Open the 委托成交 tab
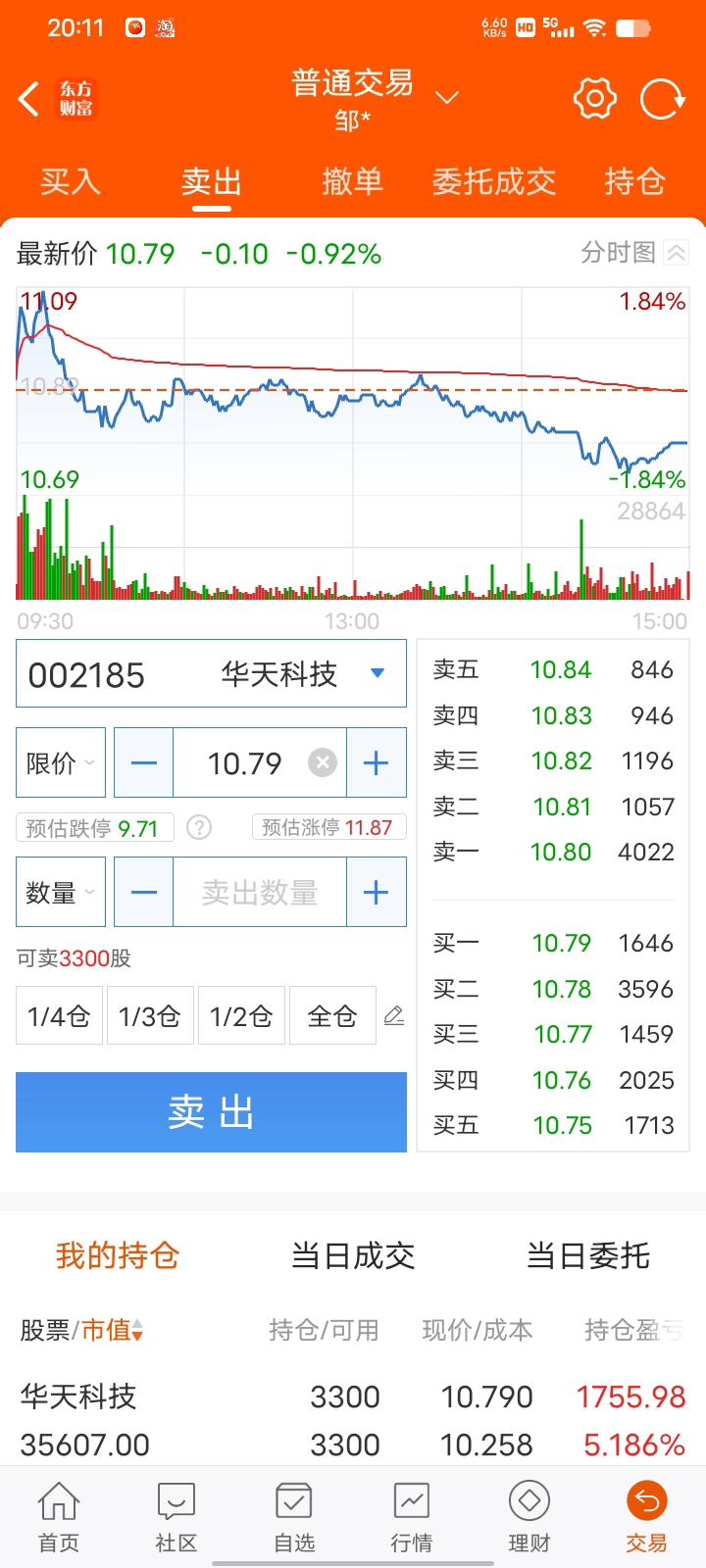Screen dimensions: 706x1568 point(494,181)
